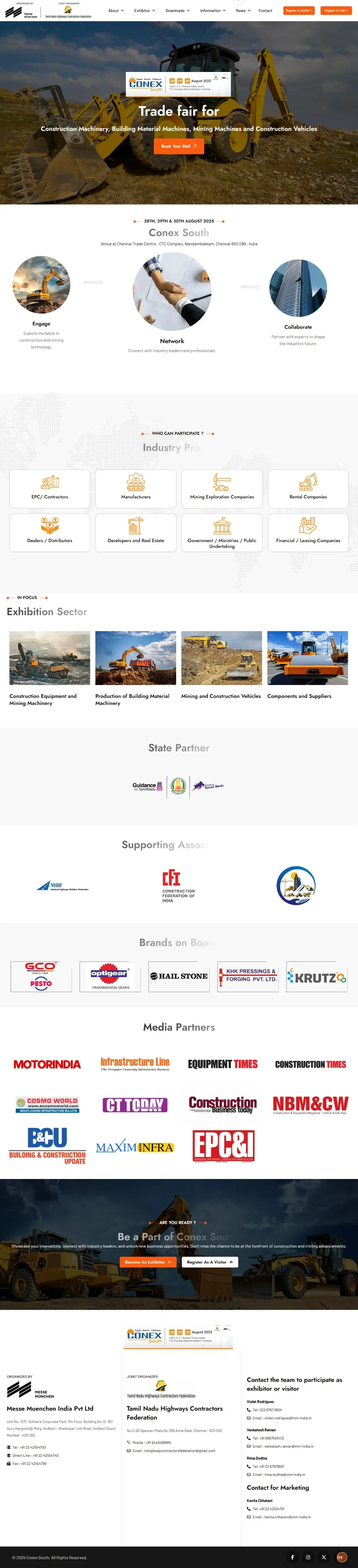Tap Book Your Stall button

coord(179,146)
